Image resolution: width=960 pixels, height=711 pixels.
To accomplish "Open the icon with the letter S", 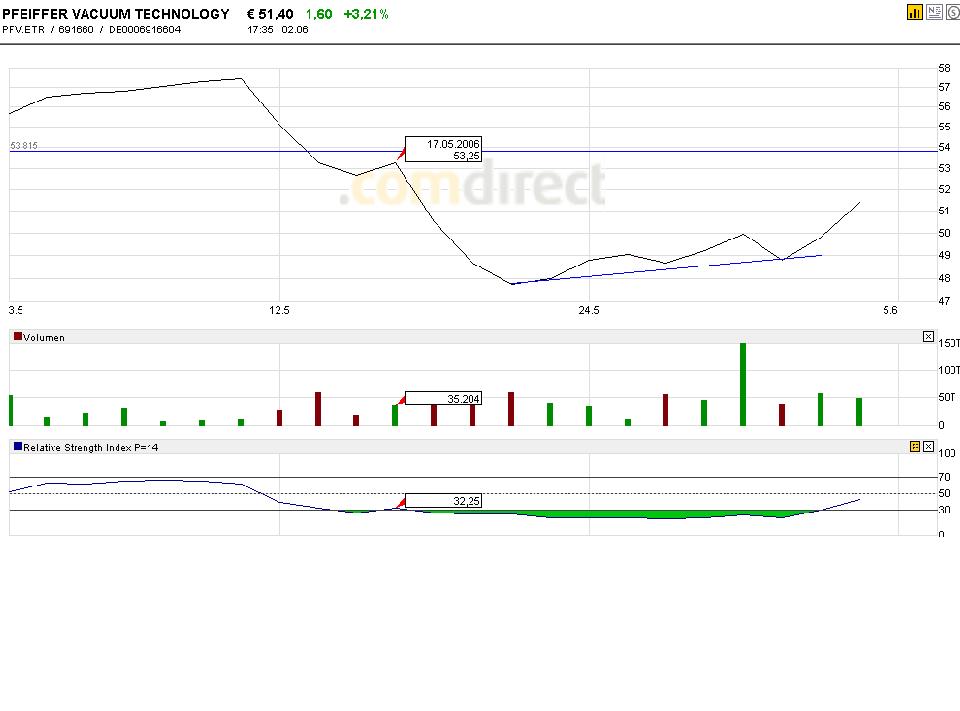I will click(x=953, y=12).
